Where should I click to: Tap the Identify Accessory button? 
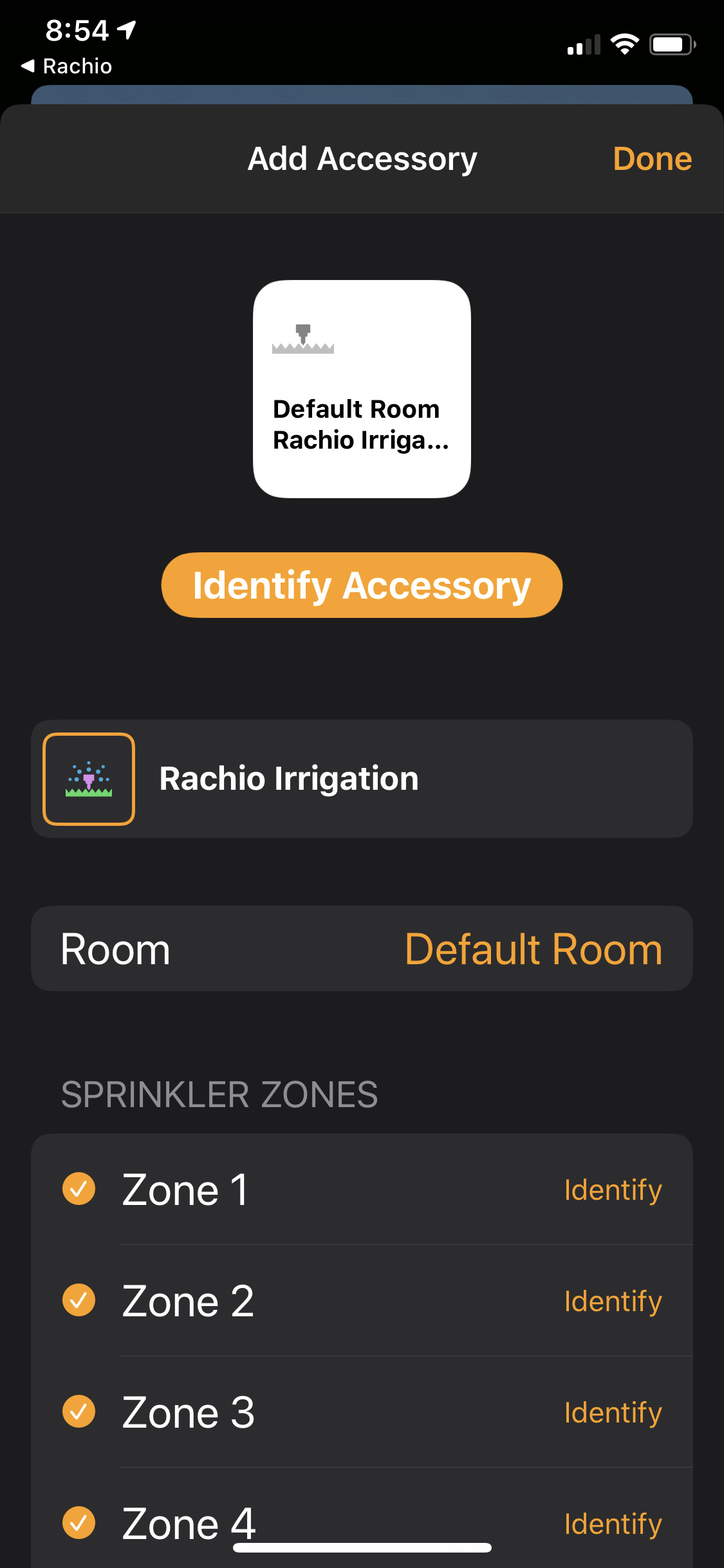point(362,585)
